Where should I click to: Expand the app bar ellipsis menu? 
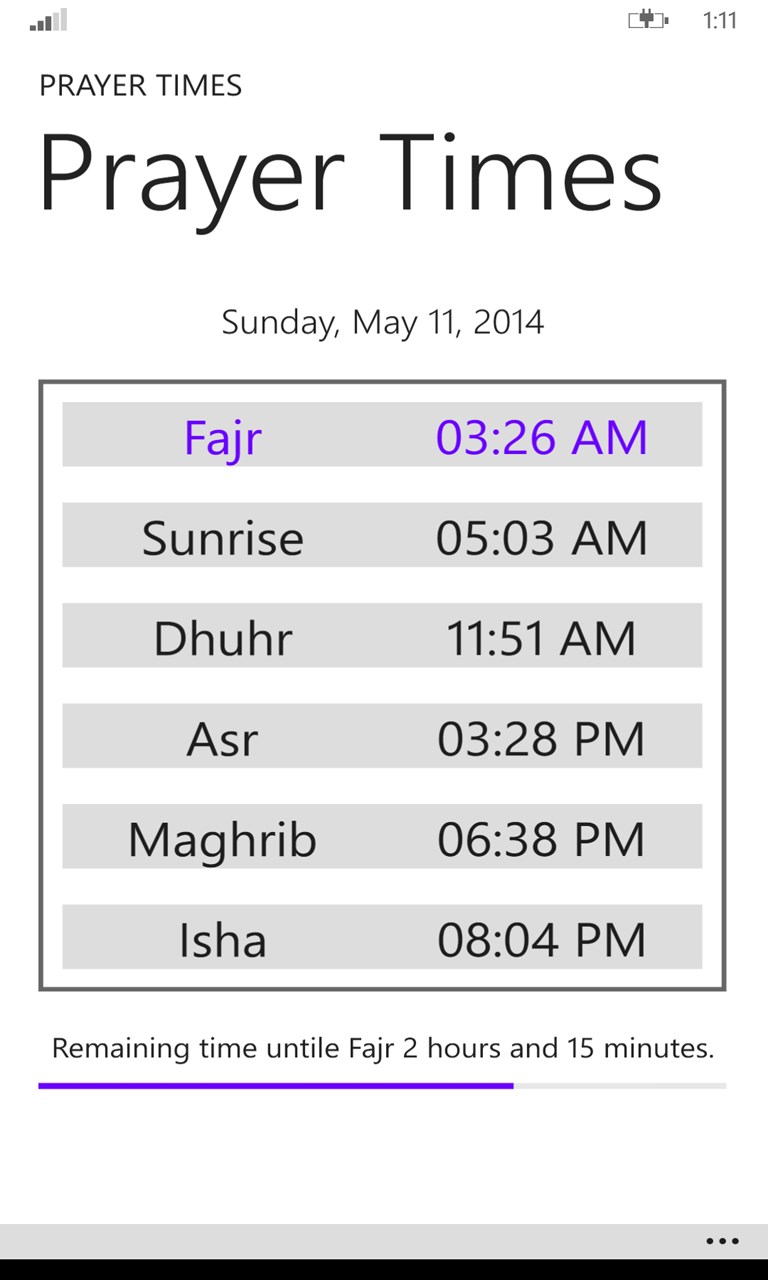(722, 1242)
